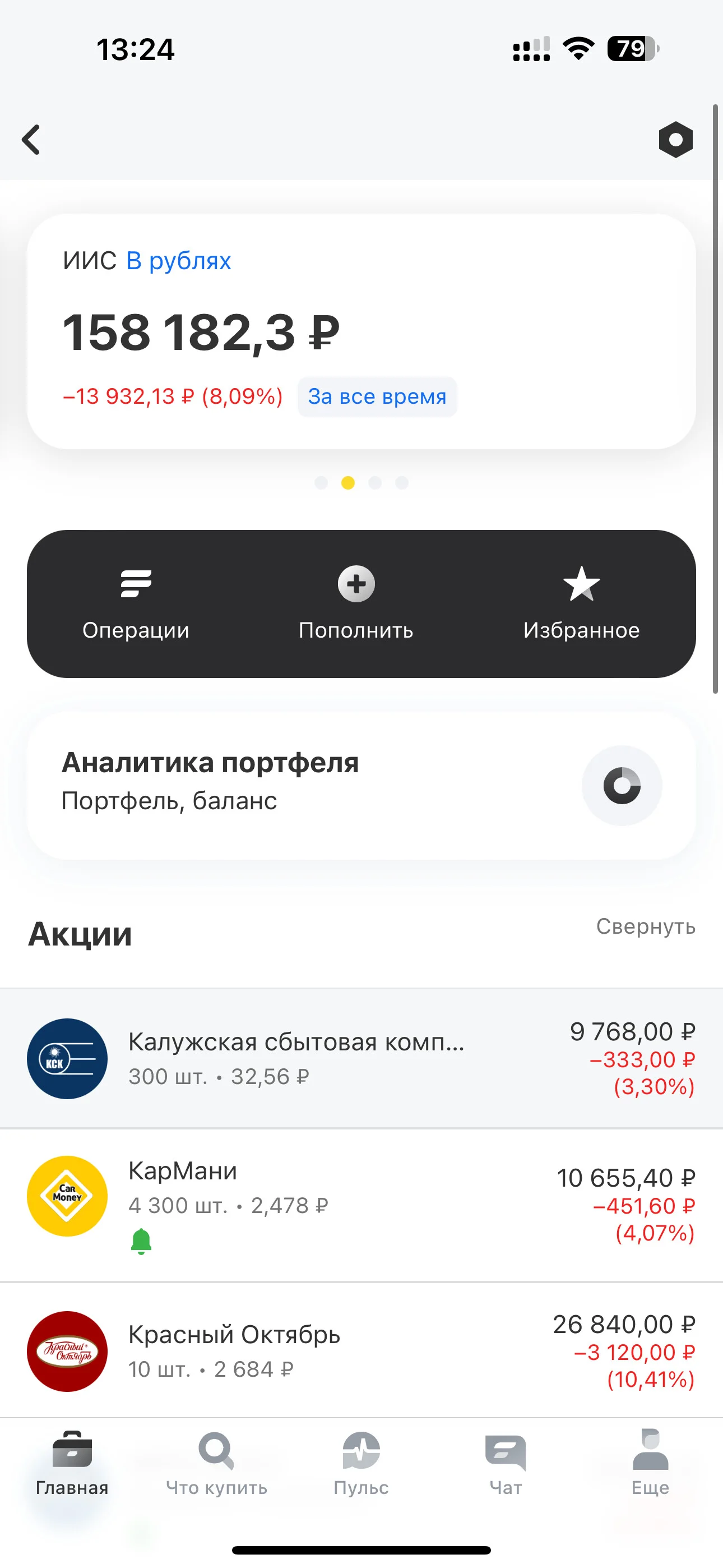
Task: Open the Еще tab
Action: (651, 1464)
